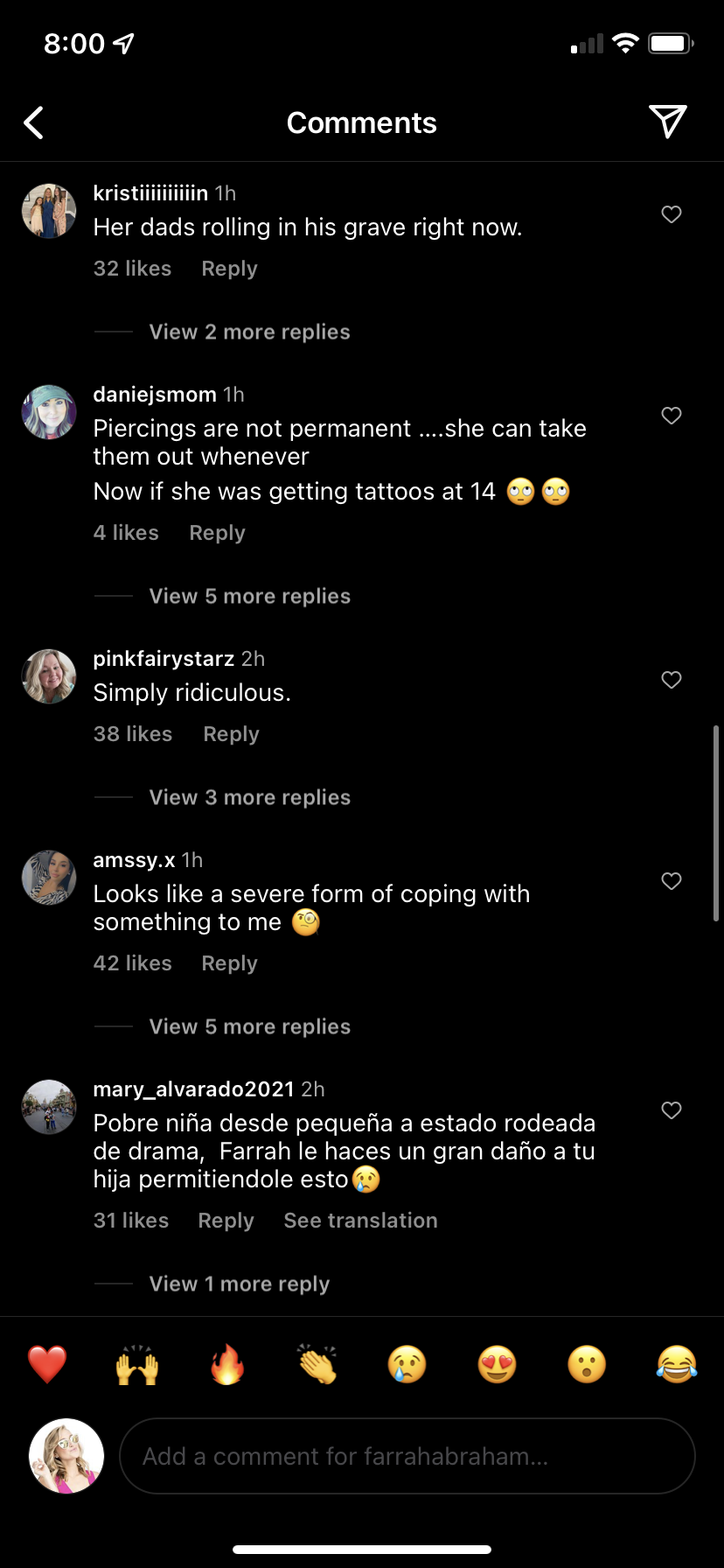Screen dimensions: 724x1568
Task: View 1 more reply under mary_alvarado2021
Action: pyautogui.click(x=239, y=1284)
